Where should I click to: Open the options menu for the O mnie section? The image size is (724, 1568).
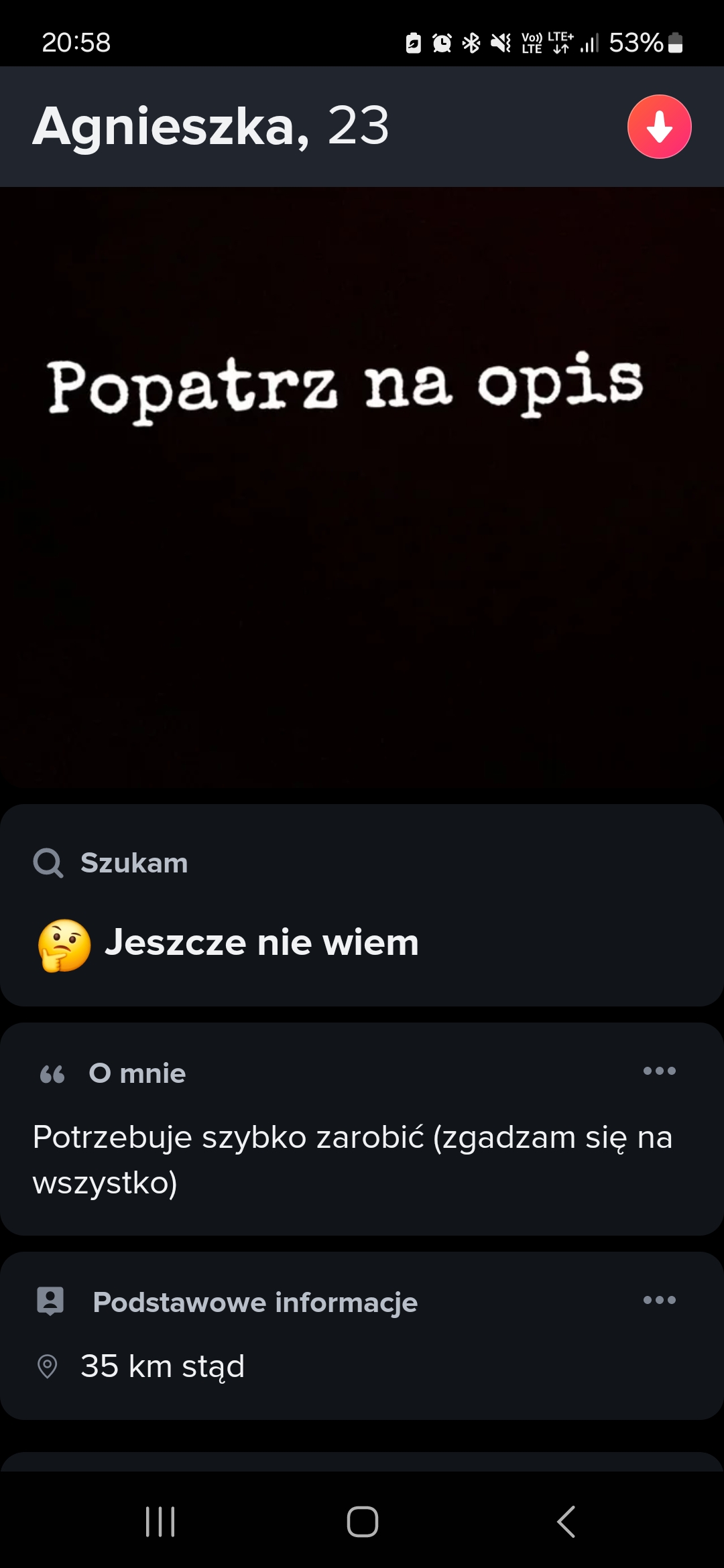pyautogui.click(x=659, y=1071)
